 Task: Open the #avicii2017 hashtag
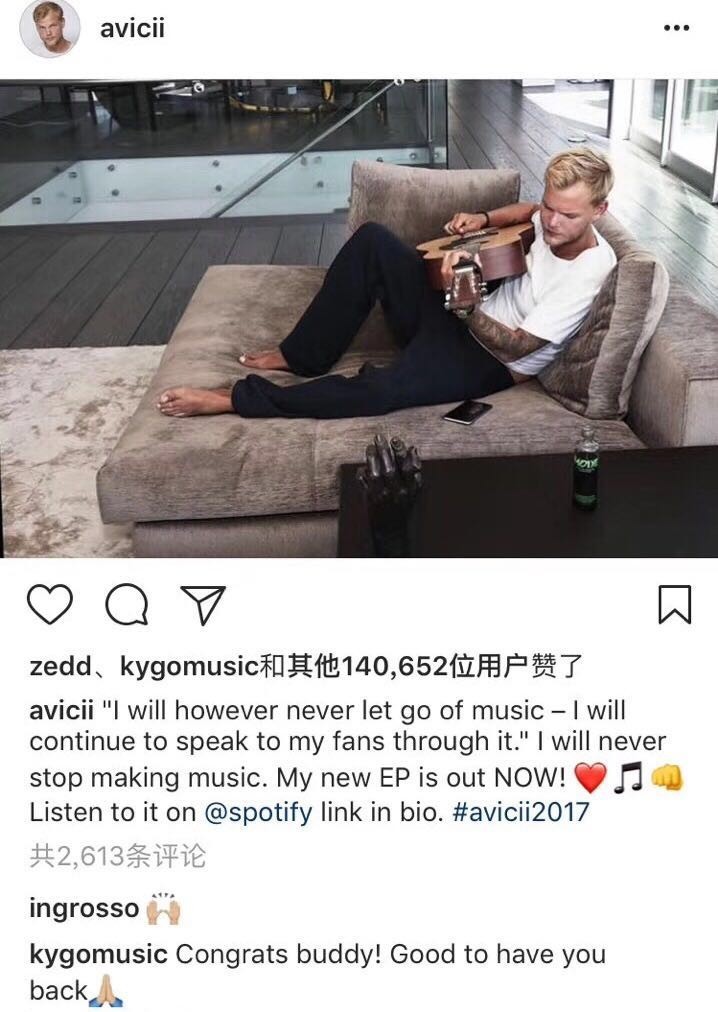pos(521,811)
